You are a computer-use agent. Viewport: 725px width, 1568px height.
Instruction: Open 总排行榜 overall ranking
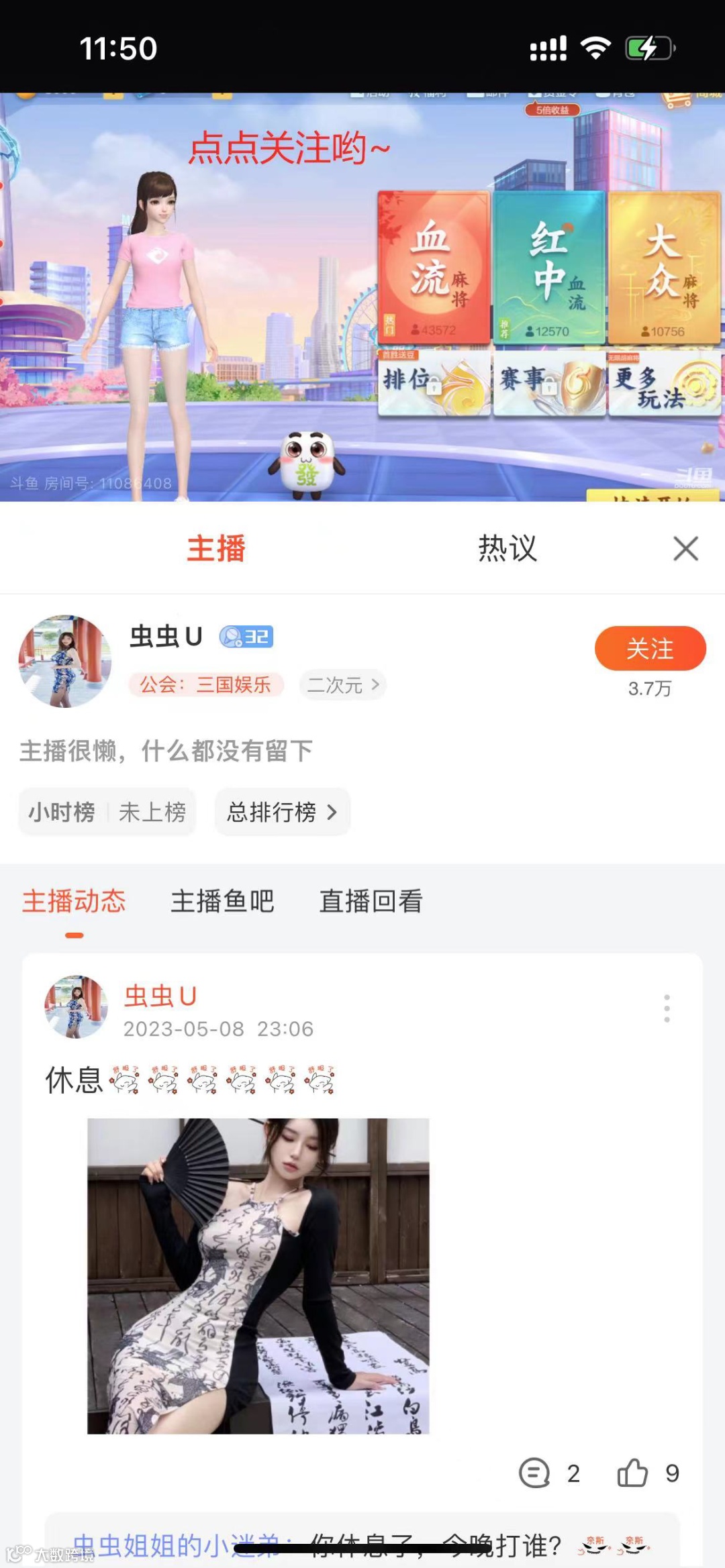[x=282, y=812]
